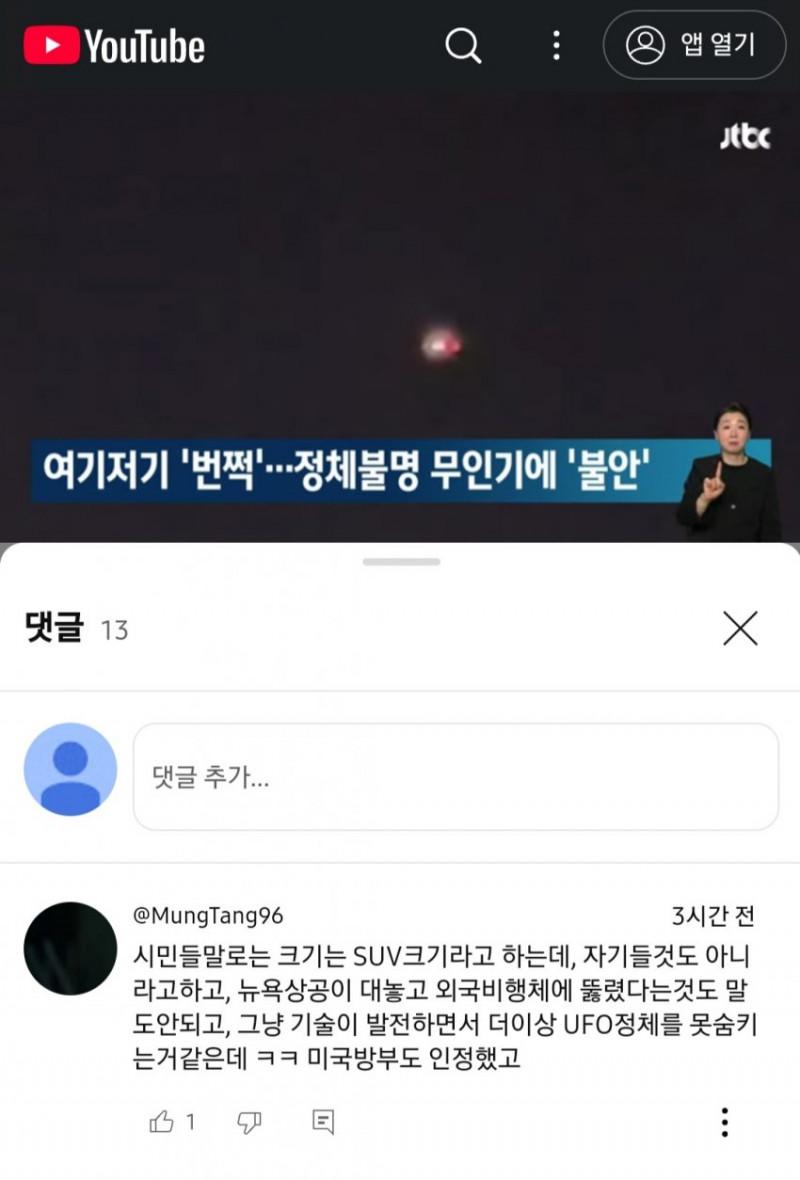Like MungTang96's comment
Image resolution: width=800 pixels, height=1180 pixels.
(162, 1122)
